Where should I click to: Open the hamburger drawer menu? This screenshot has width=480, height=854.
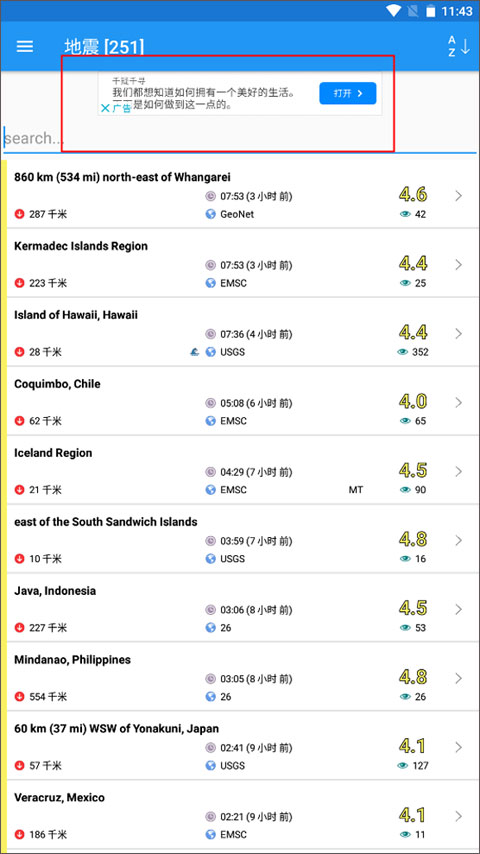tap(25, 46)
